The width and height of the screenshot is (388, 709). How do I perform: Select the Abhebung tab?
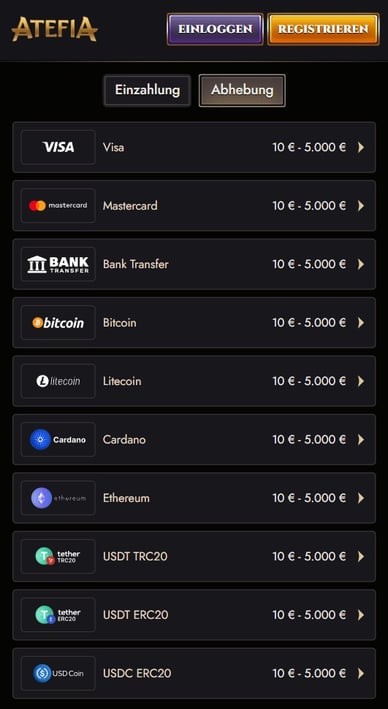(x=242, y=90)
